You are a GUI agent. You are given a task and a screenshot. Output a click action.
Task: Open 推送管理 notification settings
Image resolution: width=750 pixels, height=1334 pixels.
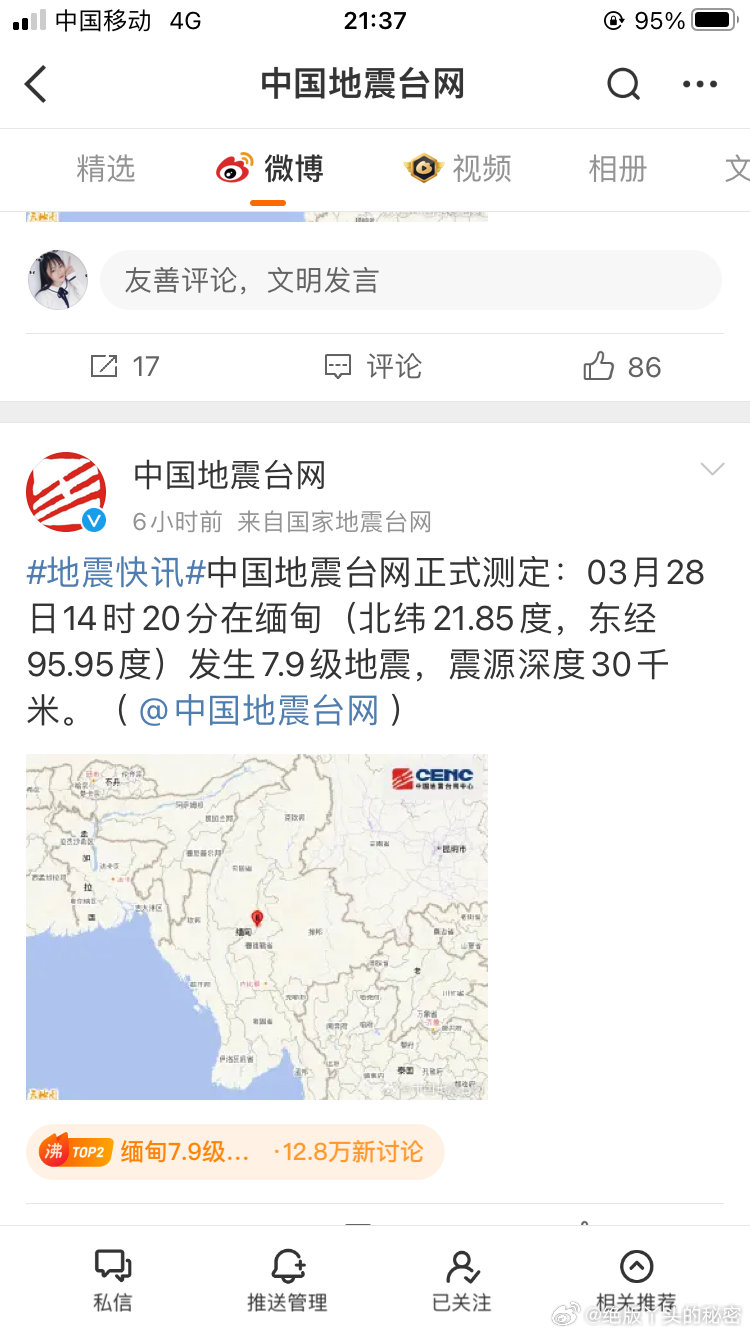(x=287, y=1280)
